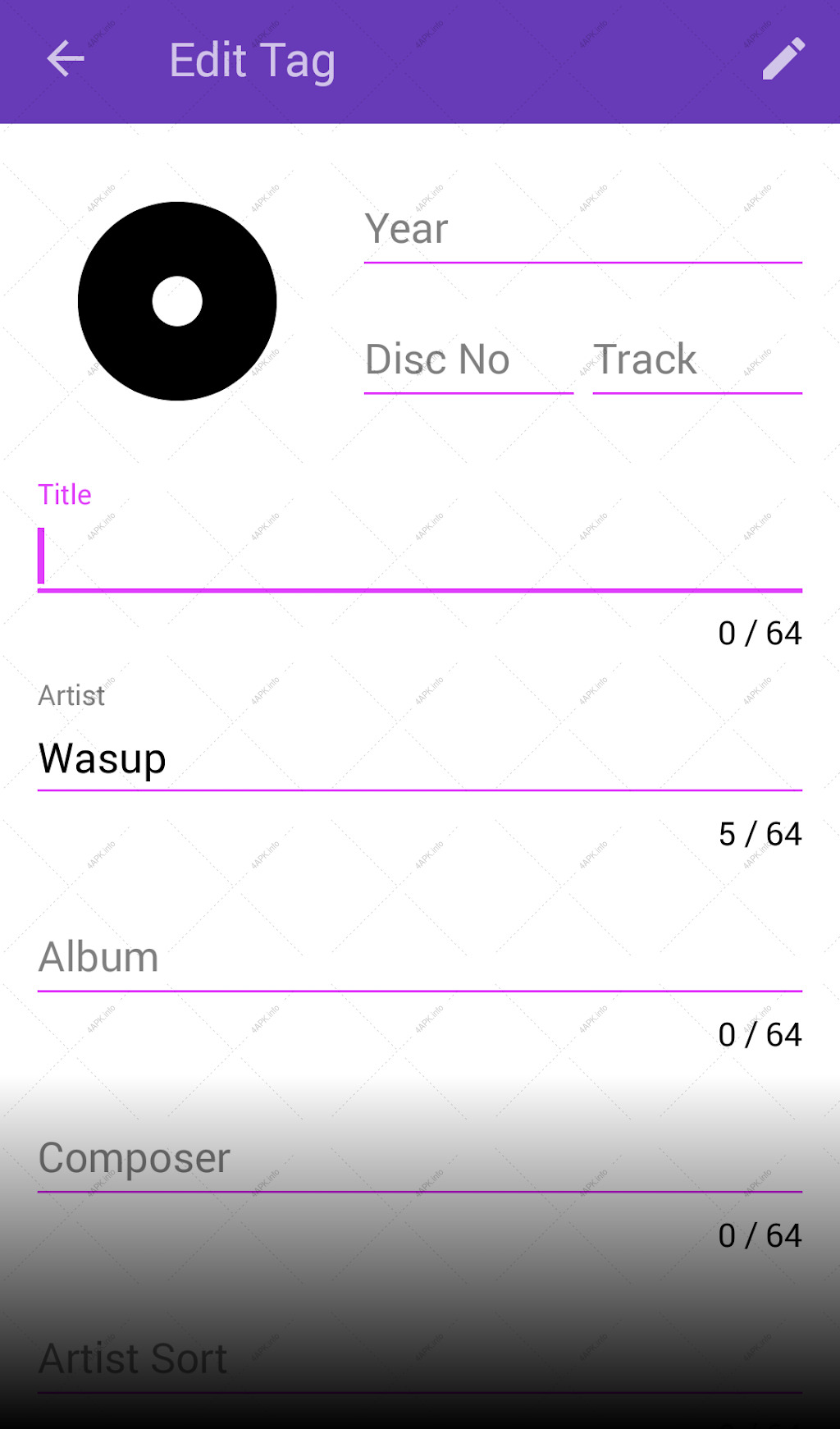Focus the Album input field
The width and height of the screenshot is (840, 1429).
419,958
